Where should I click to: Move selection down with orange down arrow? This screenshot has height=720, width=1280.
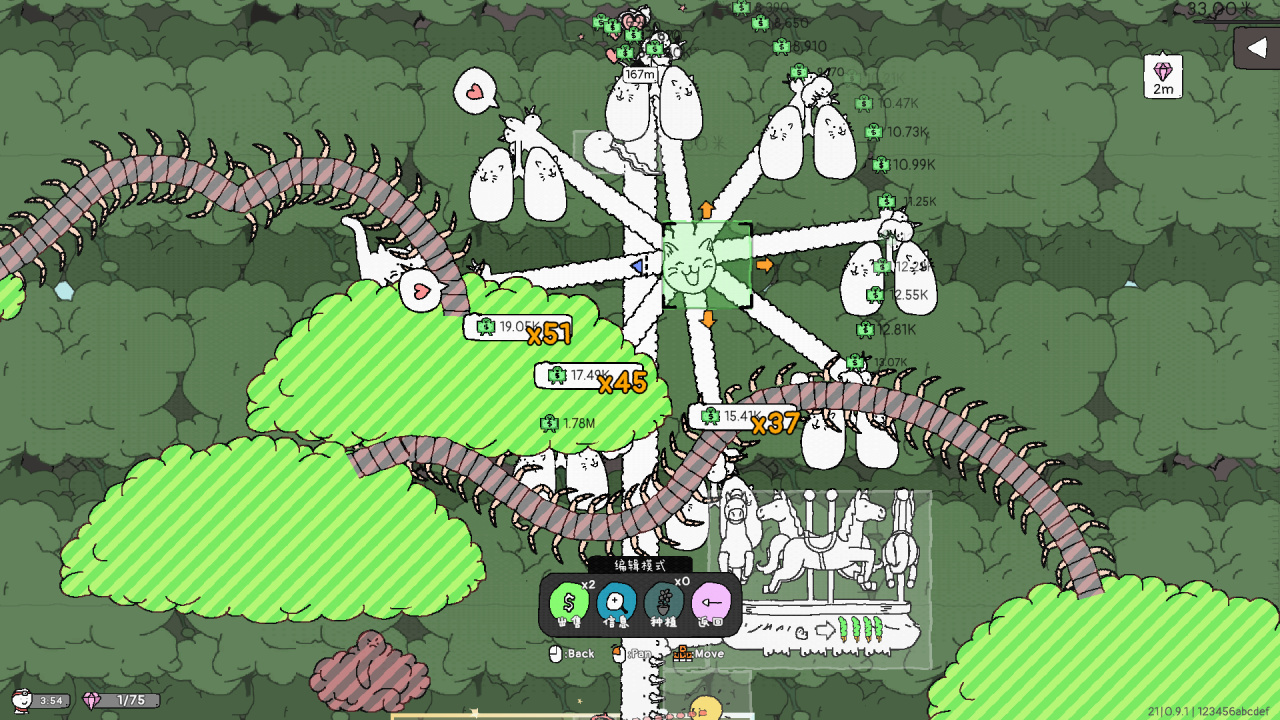click(708, 320)
